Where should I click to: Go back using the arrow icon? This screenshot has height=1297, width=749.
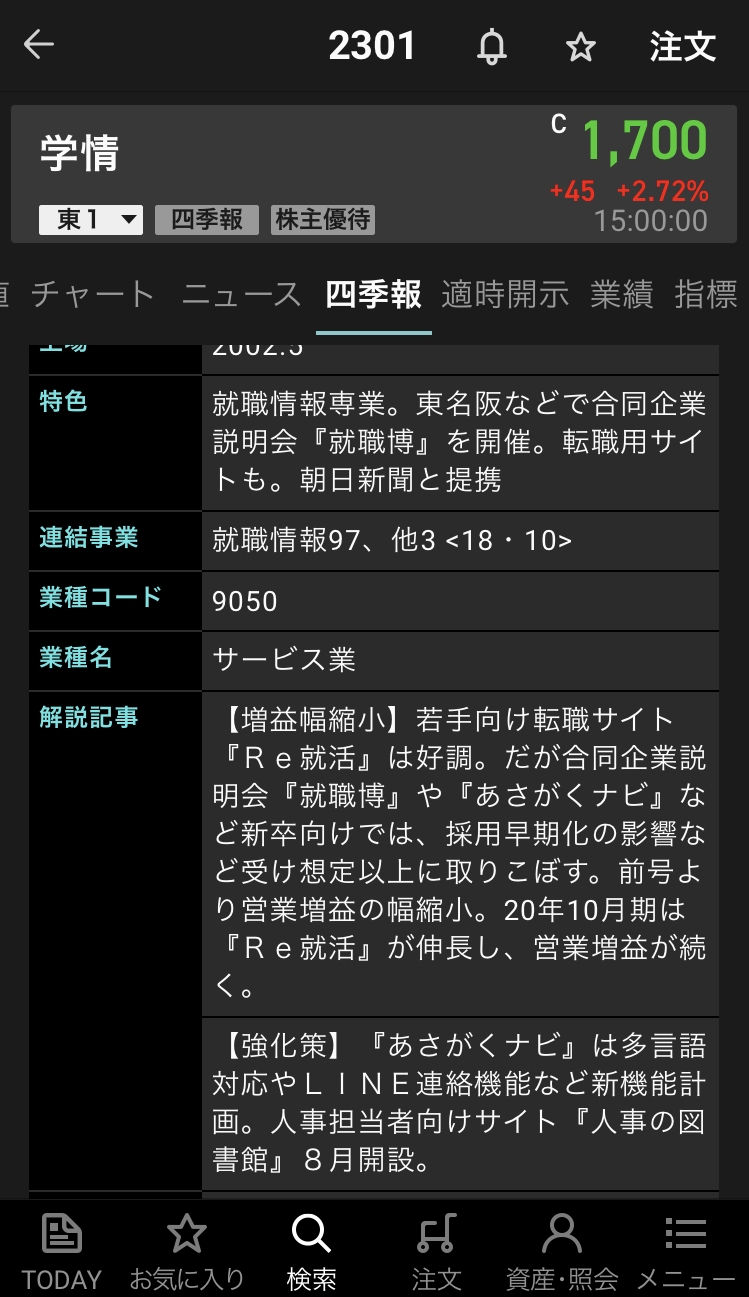pos(39,45)
